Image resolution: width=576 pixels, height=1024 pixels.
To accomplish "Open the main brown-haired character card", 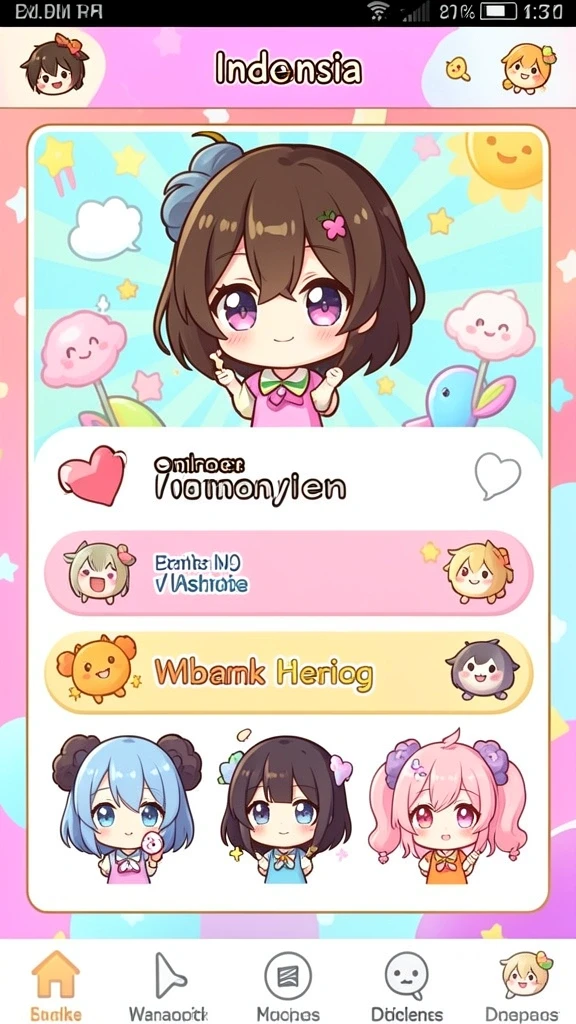I will tap(288, 280).
